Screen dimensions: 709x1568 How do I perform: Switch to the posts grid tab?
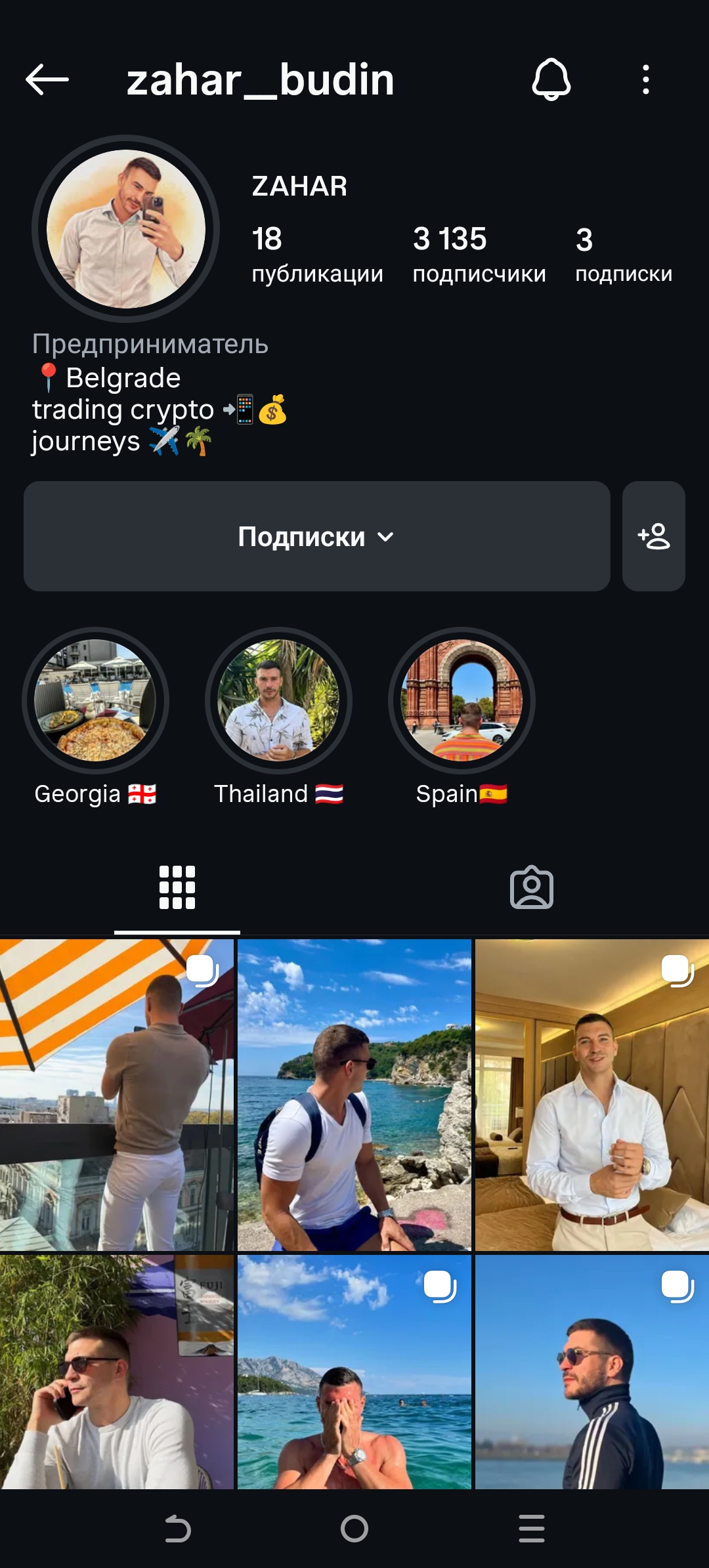click(177, 887)
